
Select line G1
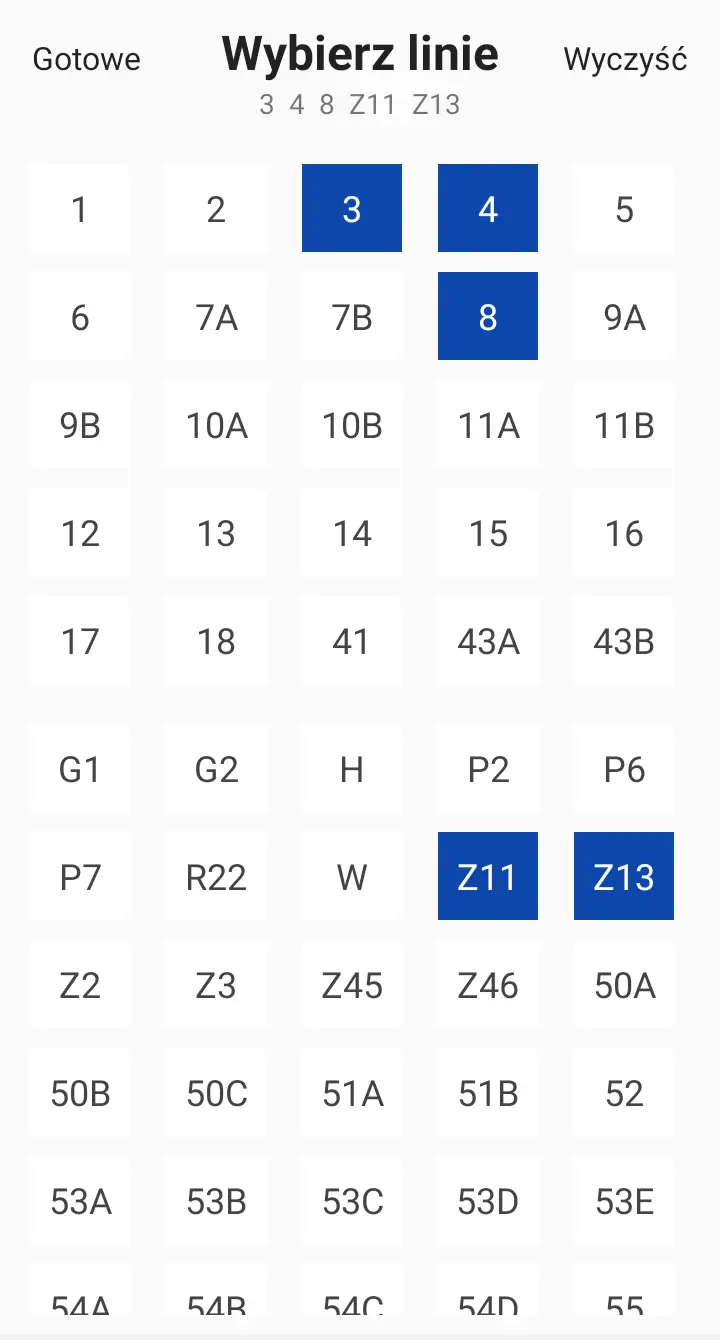[80, 768]
